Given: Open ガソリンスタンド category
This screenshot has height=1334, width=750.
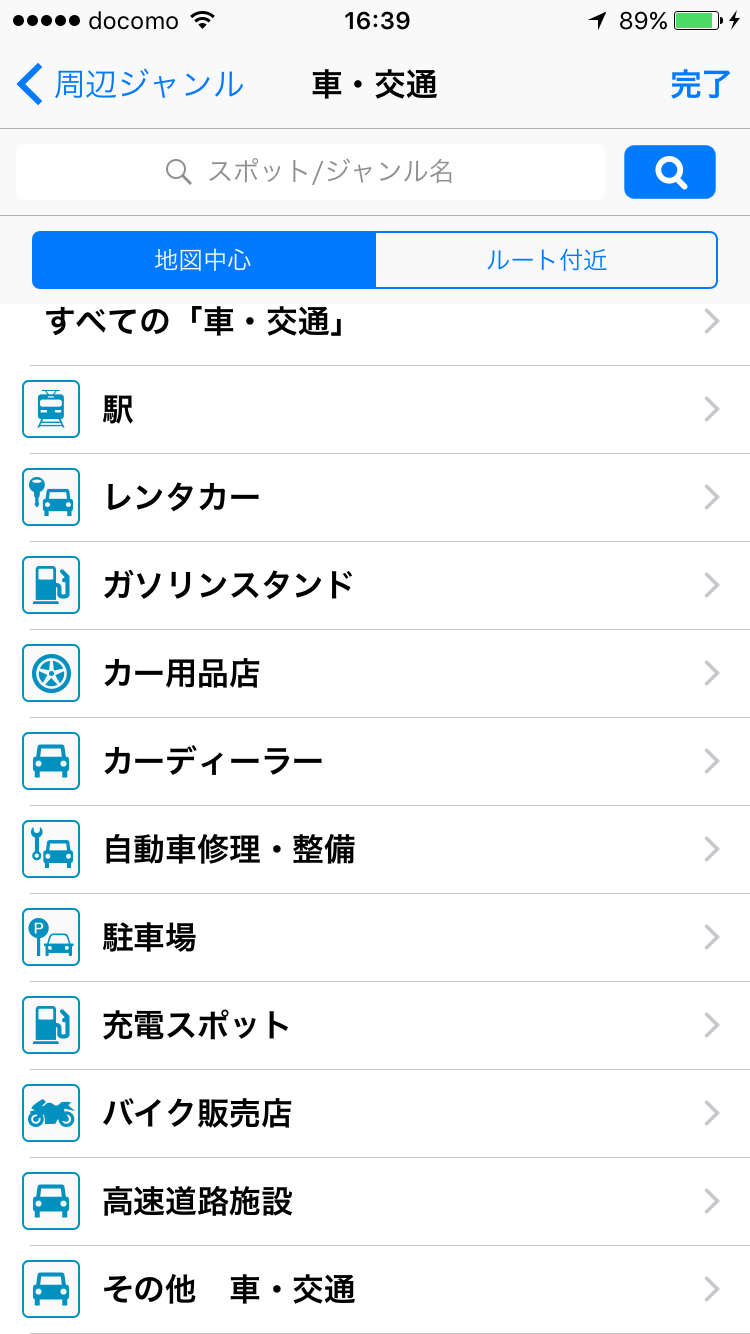Looking at the screenshot, I should coord(375,586).
